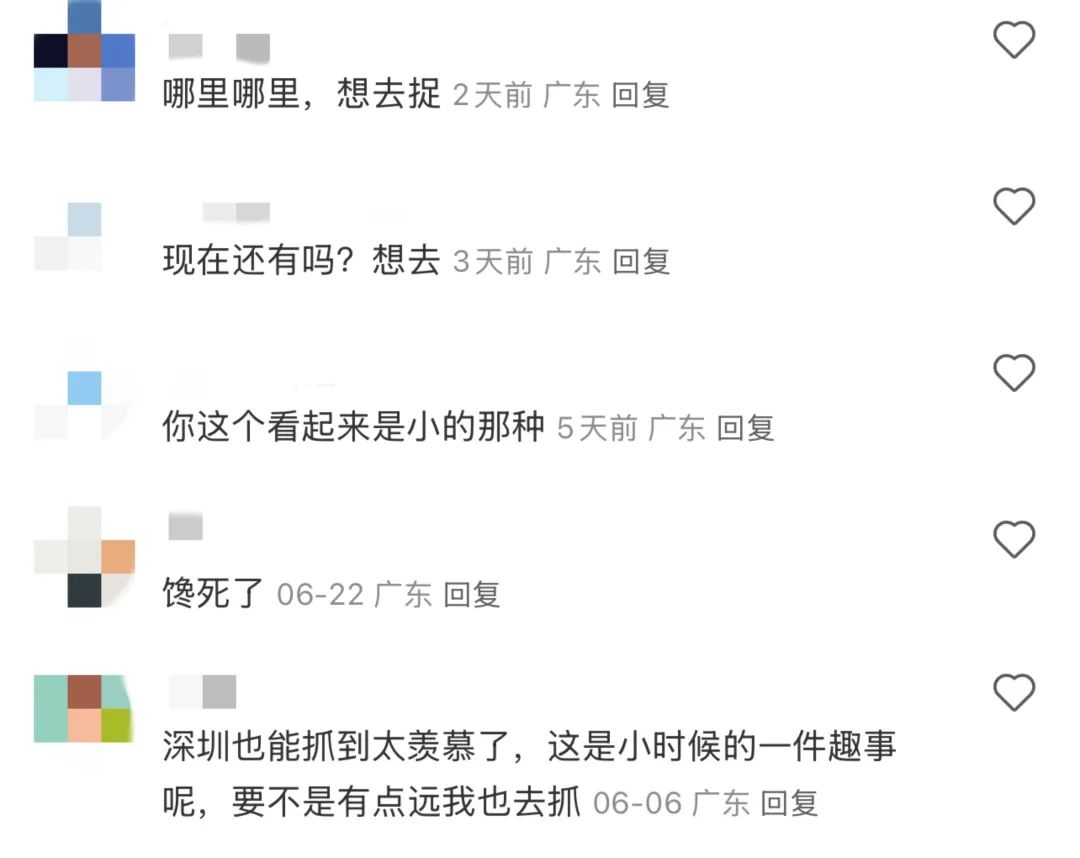
Task: Open avatar of the "馋死了" commenter
Action: [84, 557]
